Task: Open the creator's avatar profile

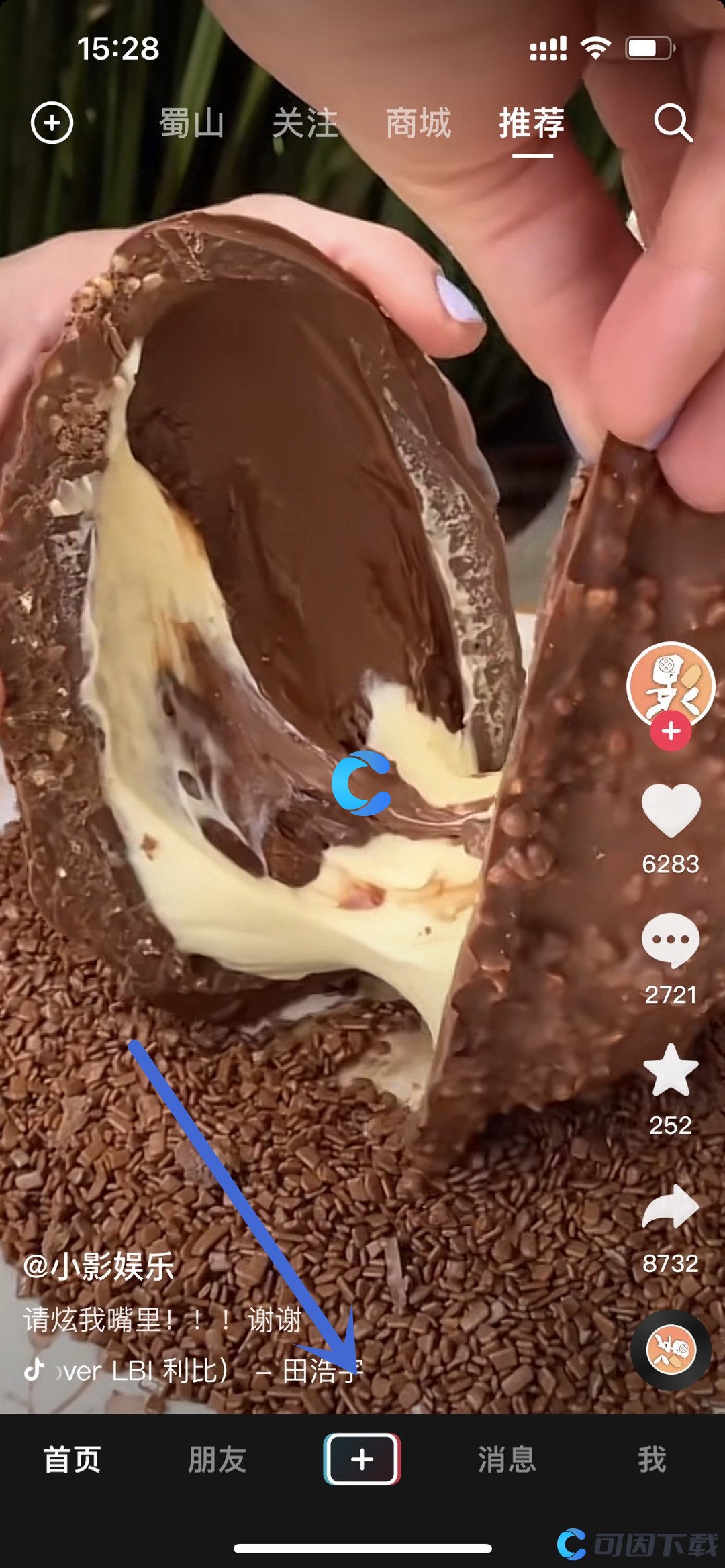Action: [670, 684]
